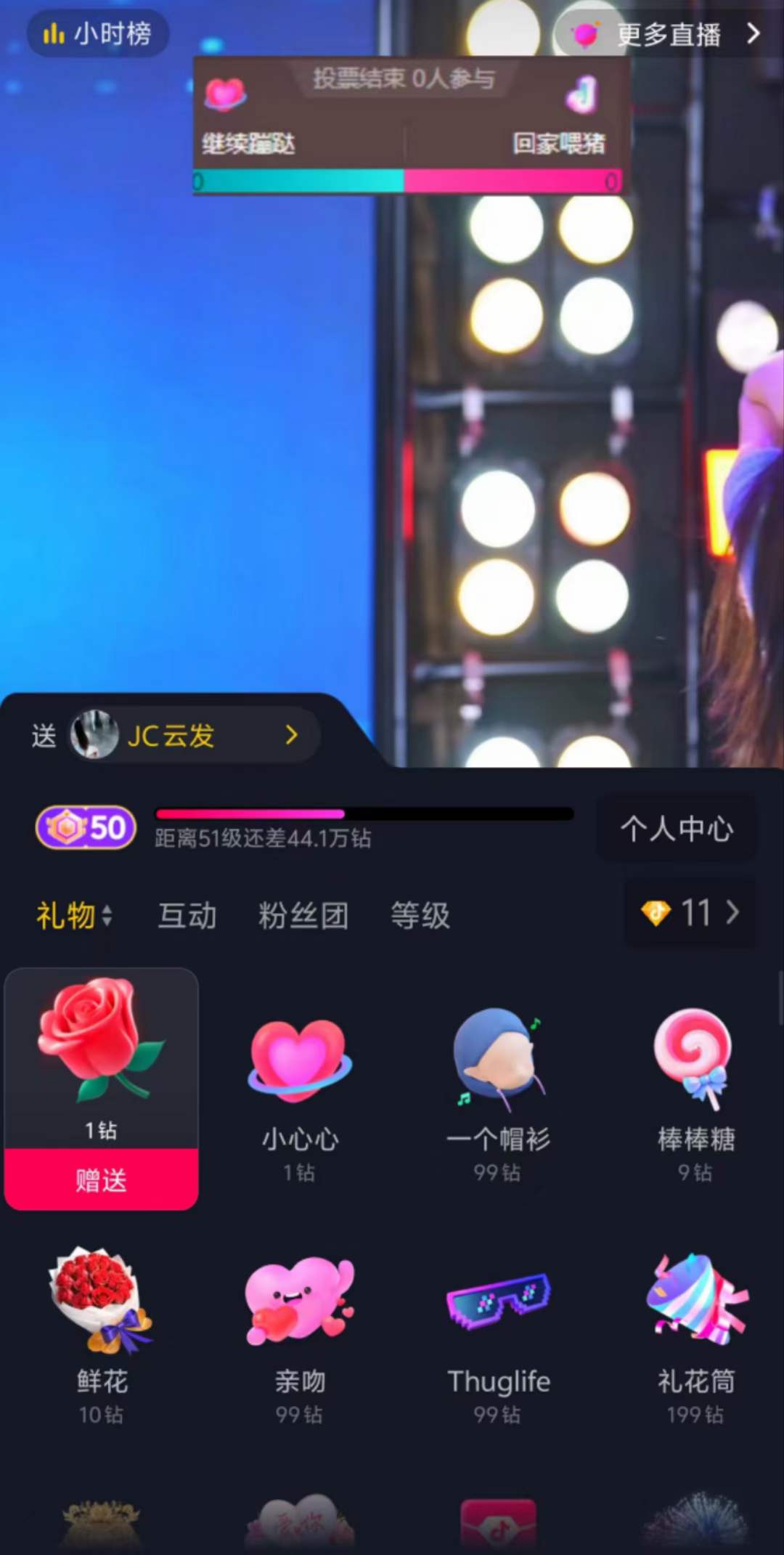This screenshot has width=784, height=1555.
Task: Select the 小心心 gift
Action: [300, 1089]
